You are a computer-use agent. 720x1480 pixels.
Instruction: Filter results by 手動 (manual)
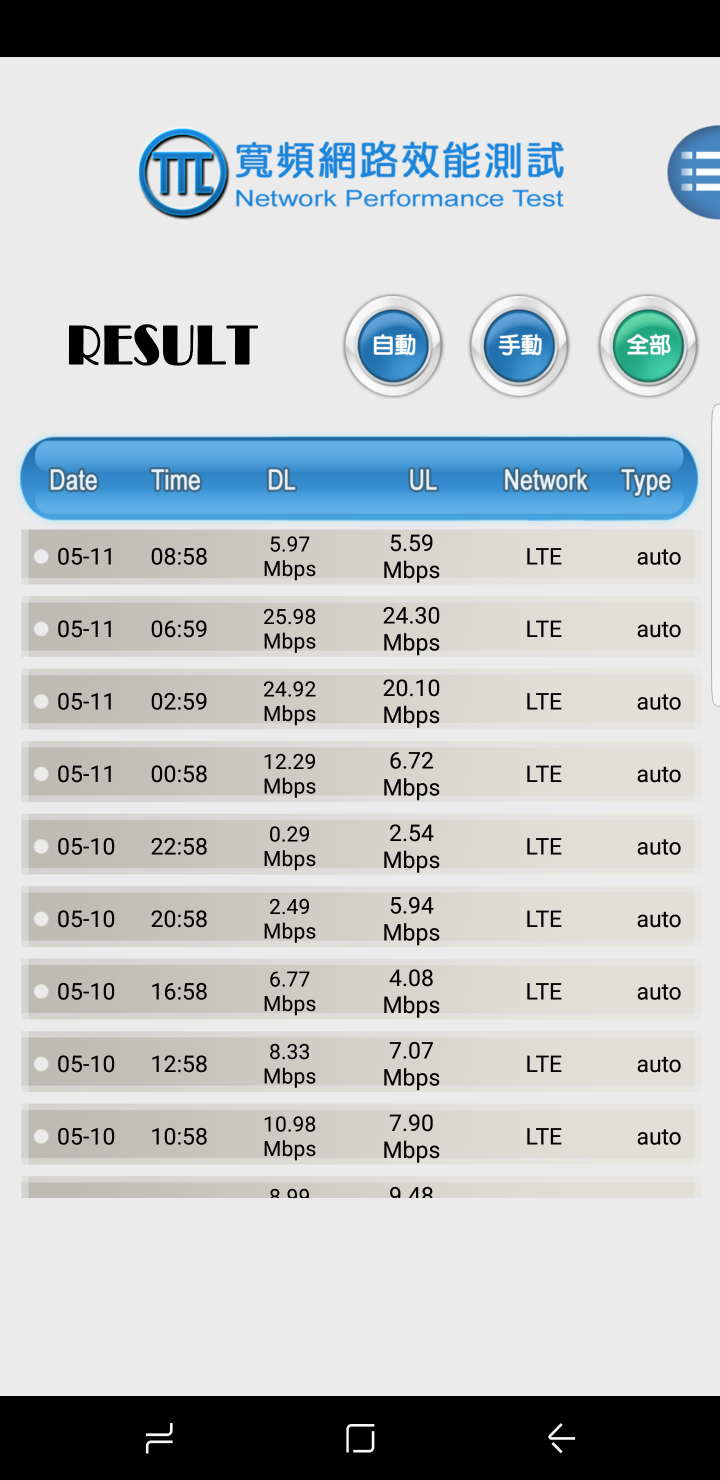click(519, 346)
